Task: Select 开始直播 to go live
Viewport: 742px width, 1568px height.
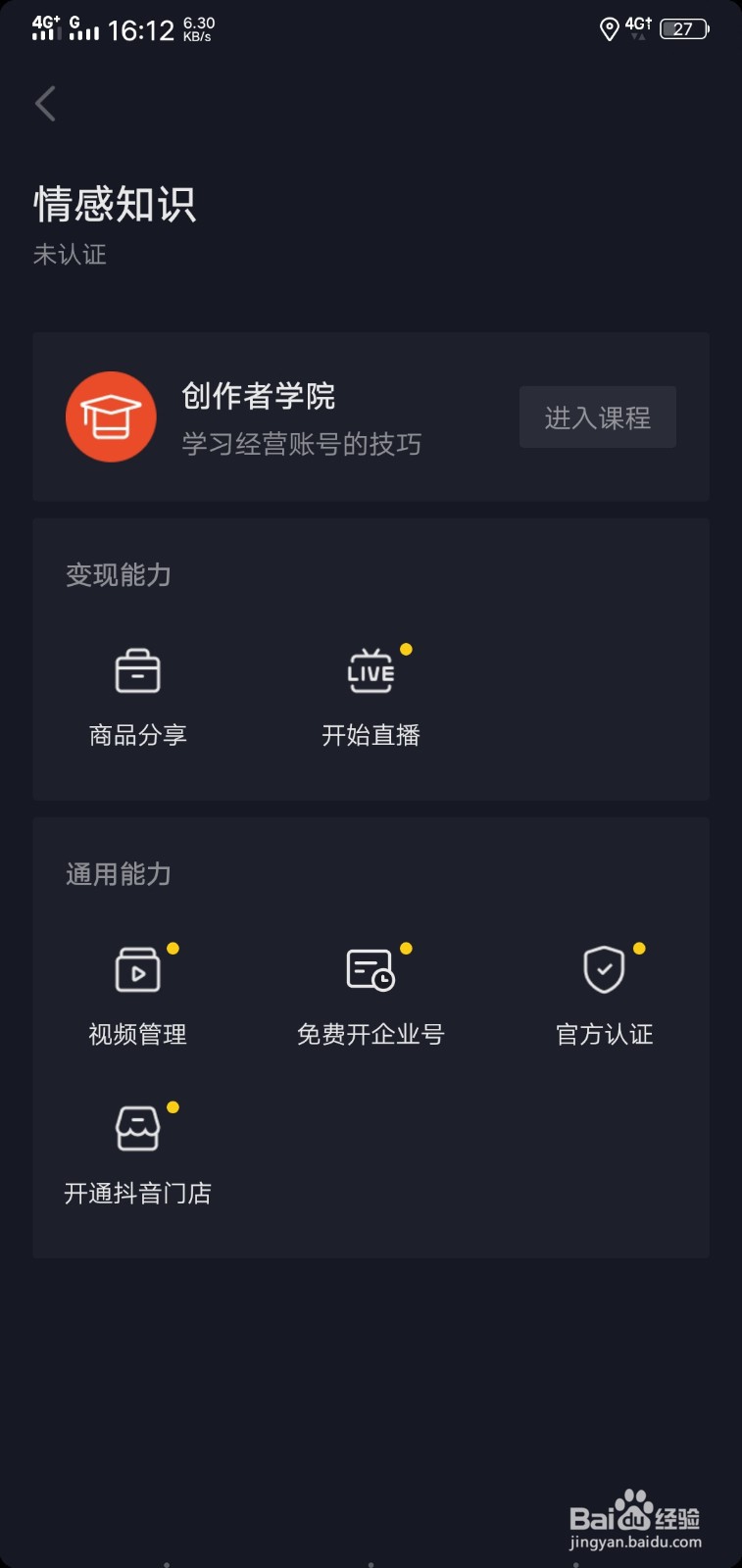Action: (x=371, y=696)
